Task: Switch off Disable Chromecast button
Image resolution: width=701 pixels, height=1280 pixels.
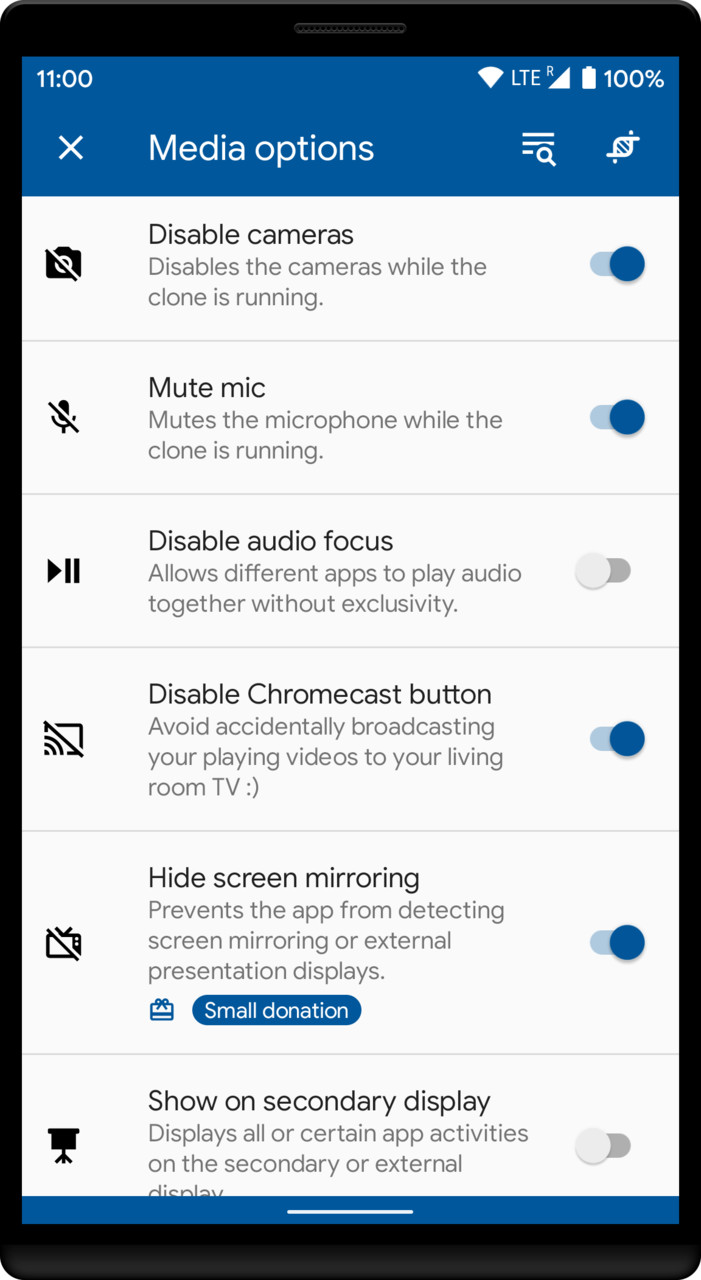Action: tap(617, 739)
